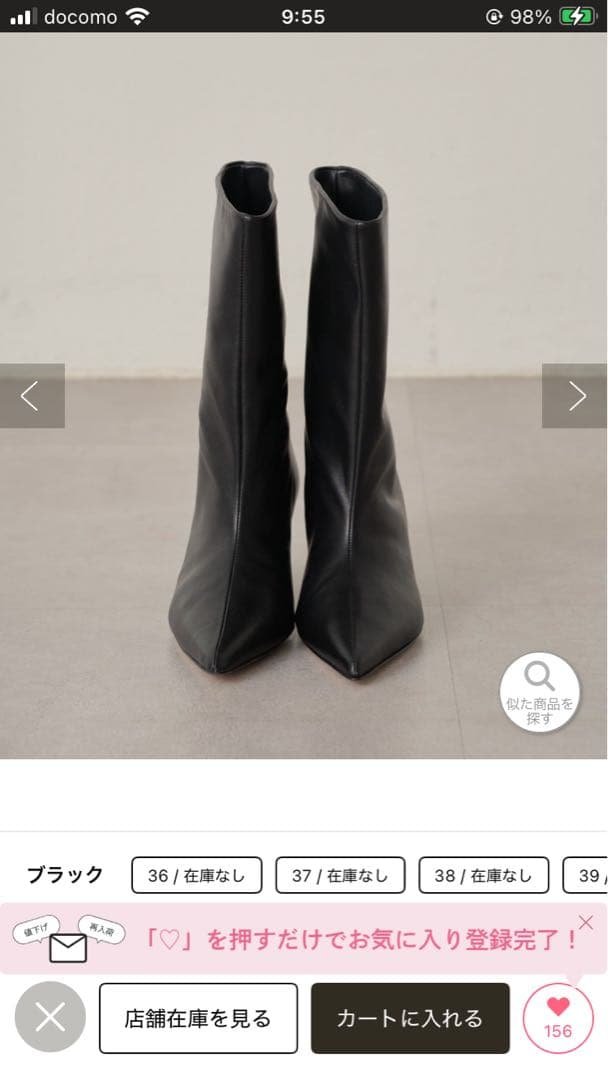Viewport: 608px width, 1080px height.
Task: Tap 店舗在庫を見る to check store stock
Action: coord(198,1018)
